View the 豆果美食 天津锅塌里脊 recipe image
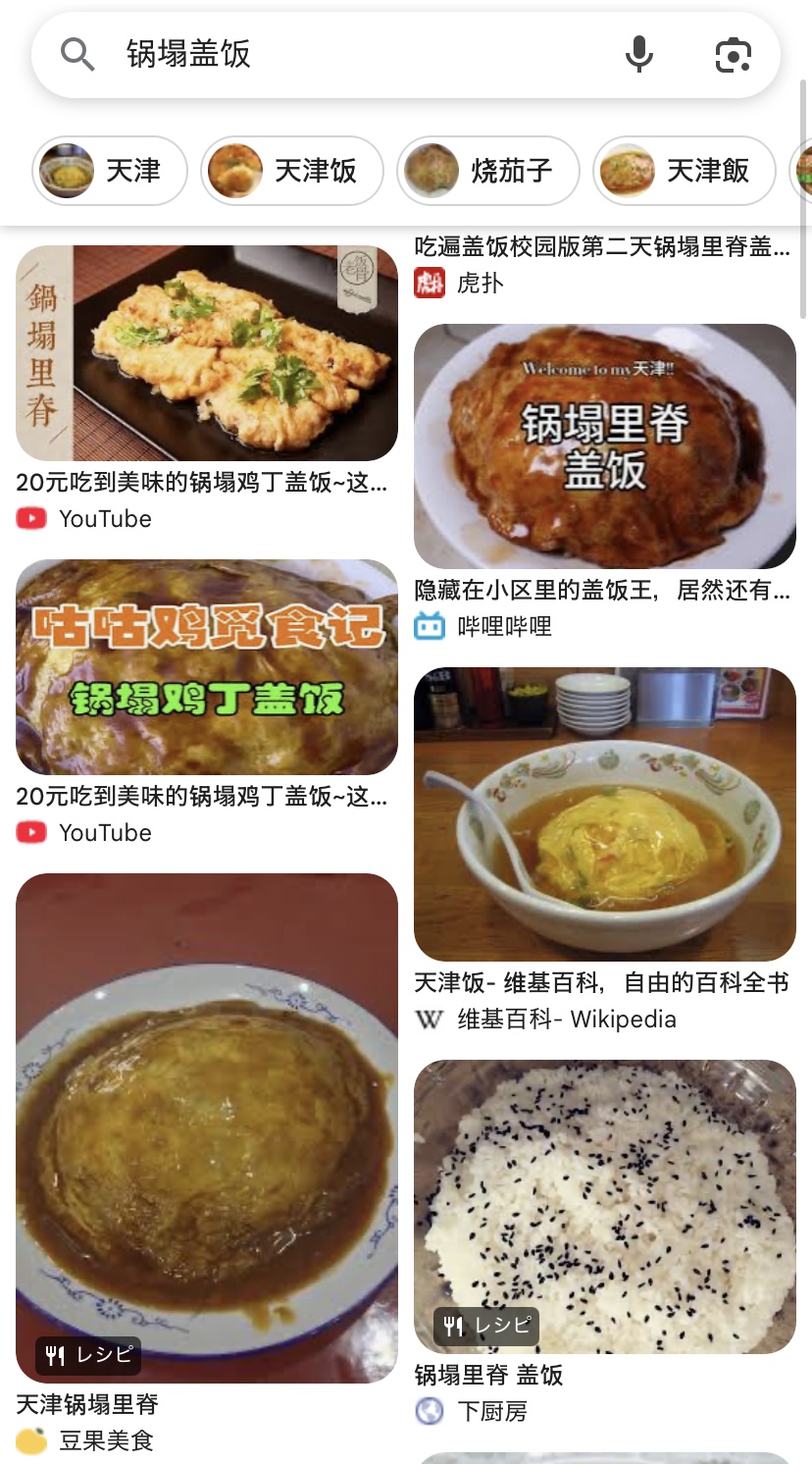 pos(207,1128)
